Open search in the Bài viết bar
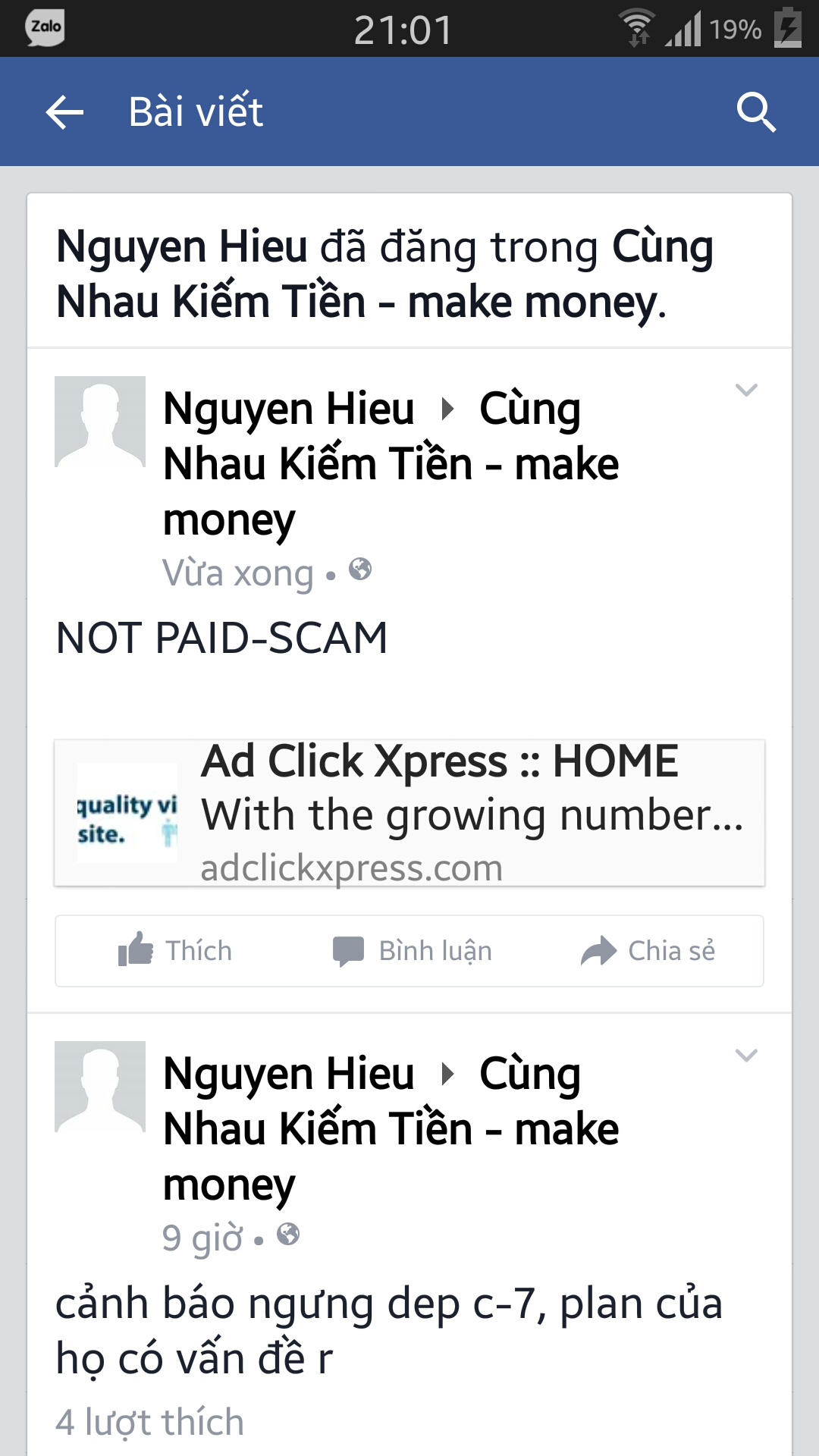Screen dimensions: 819x1456 (x=756, y=113)
